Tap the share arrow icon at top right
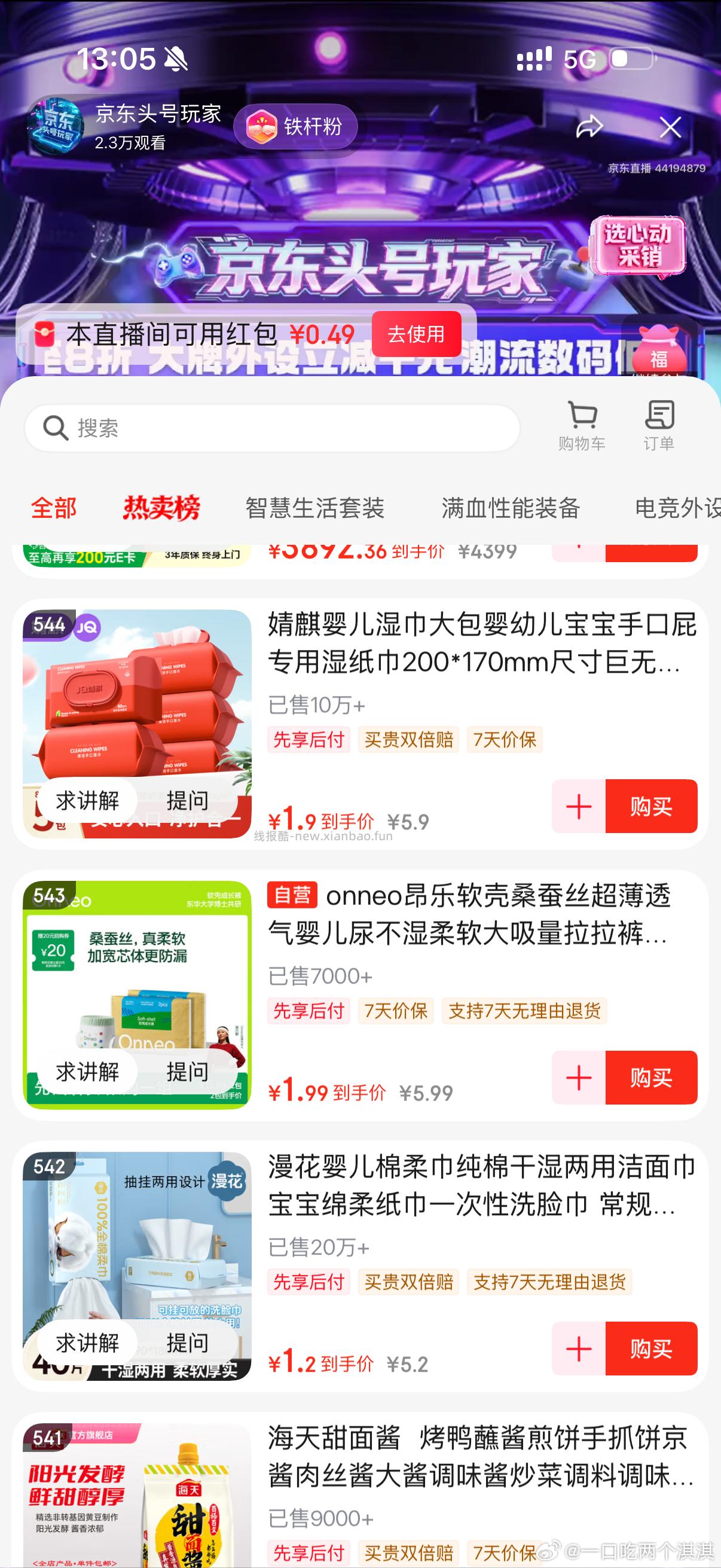721x1568 pixels. (x=589, y=127)
